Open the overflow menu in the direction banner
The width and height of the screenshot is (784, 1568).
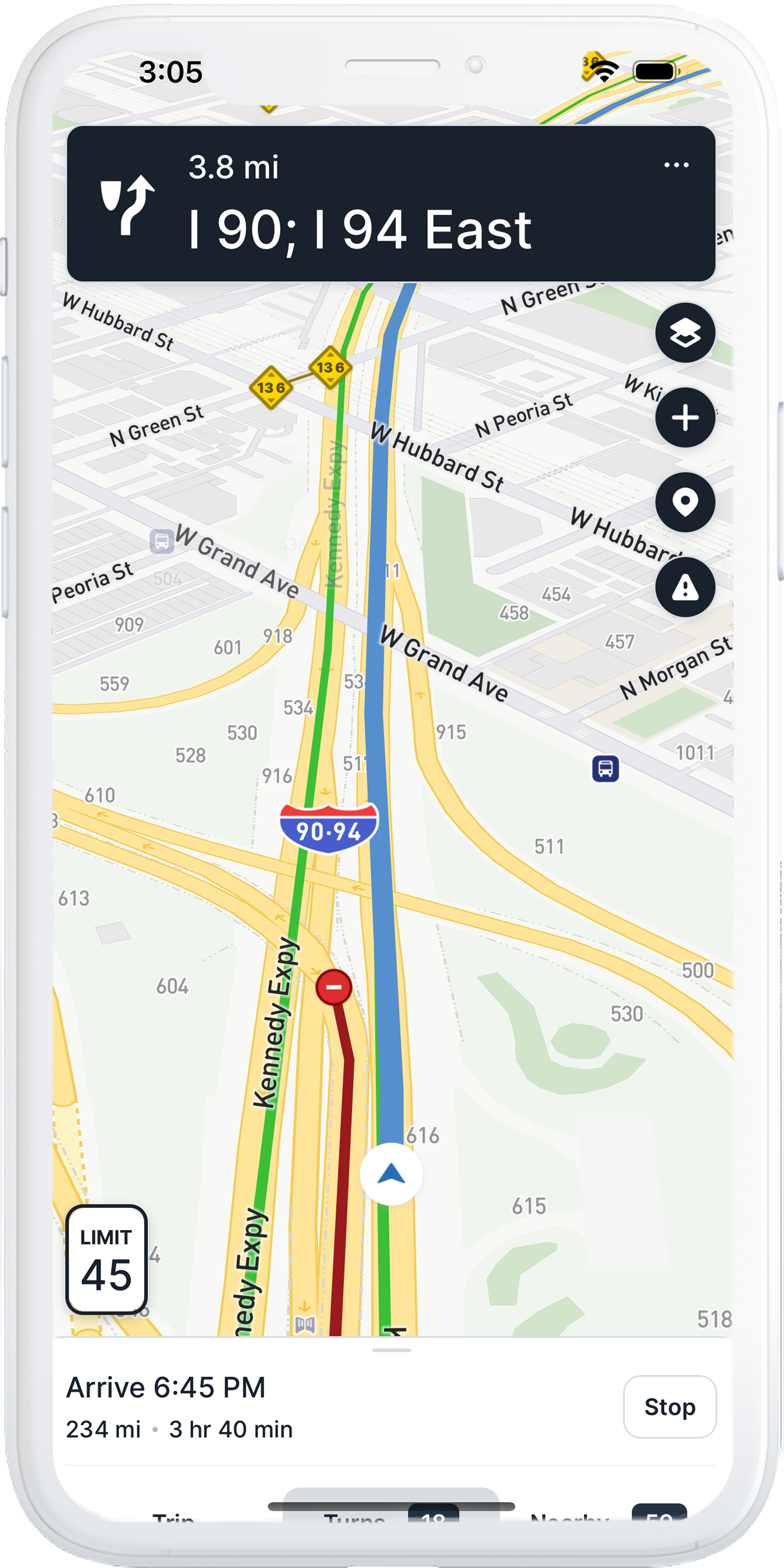676,165
